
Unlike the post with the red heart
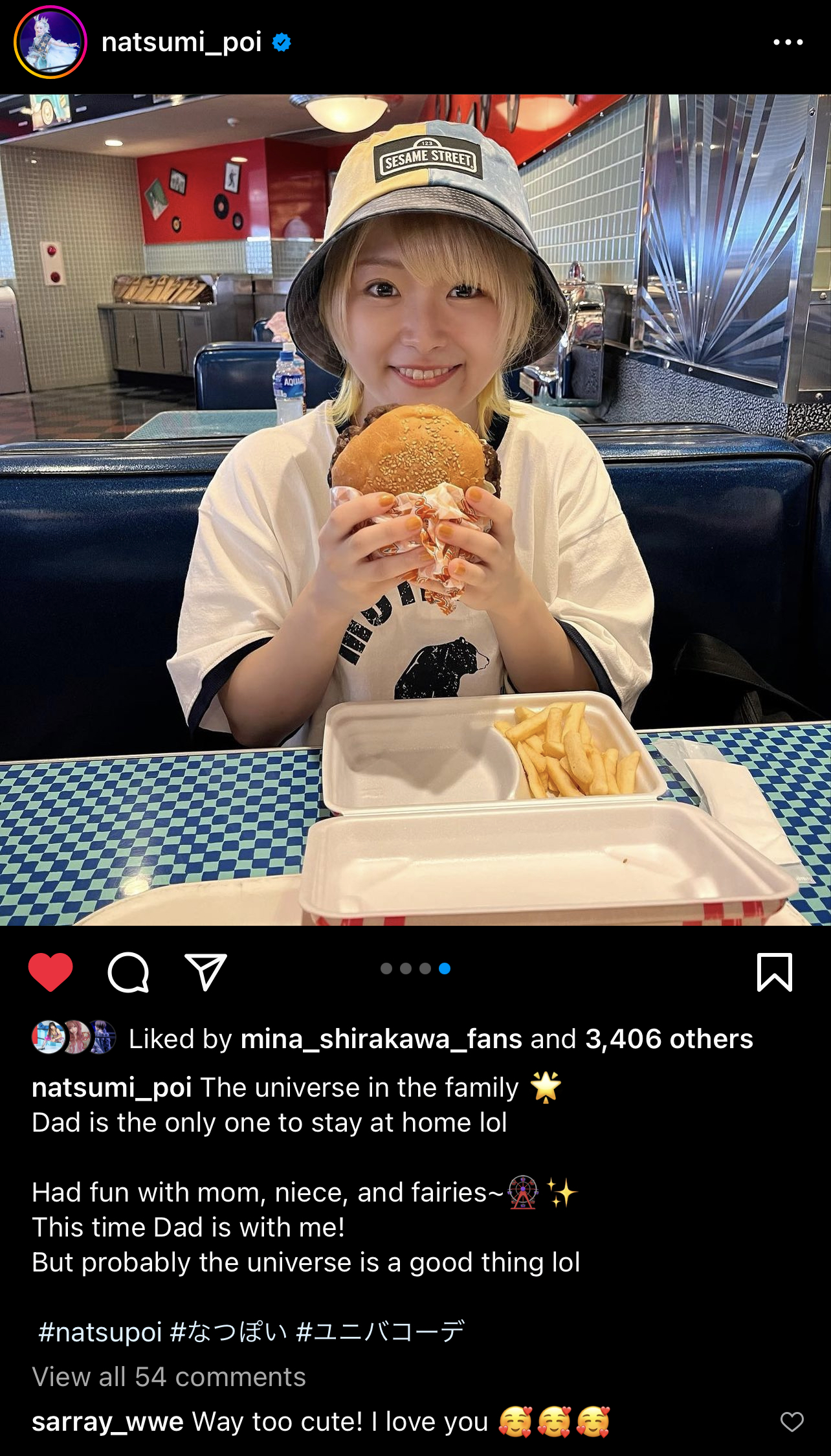[x=50, y=972]
